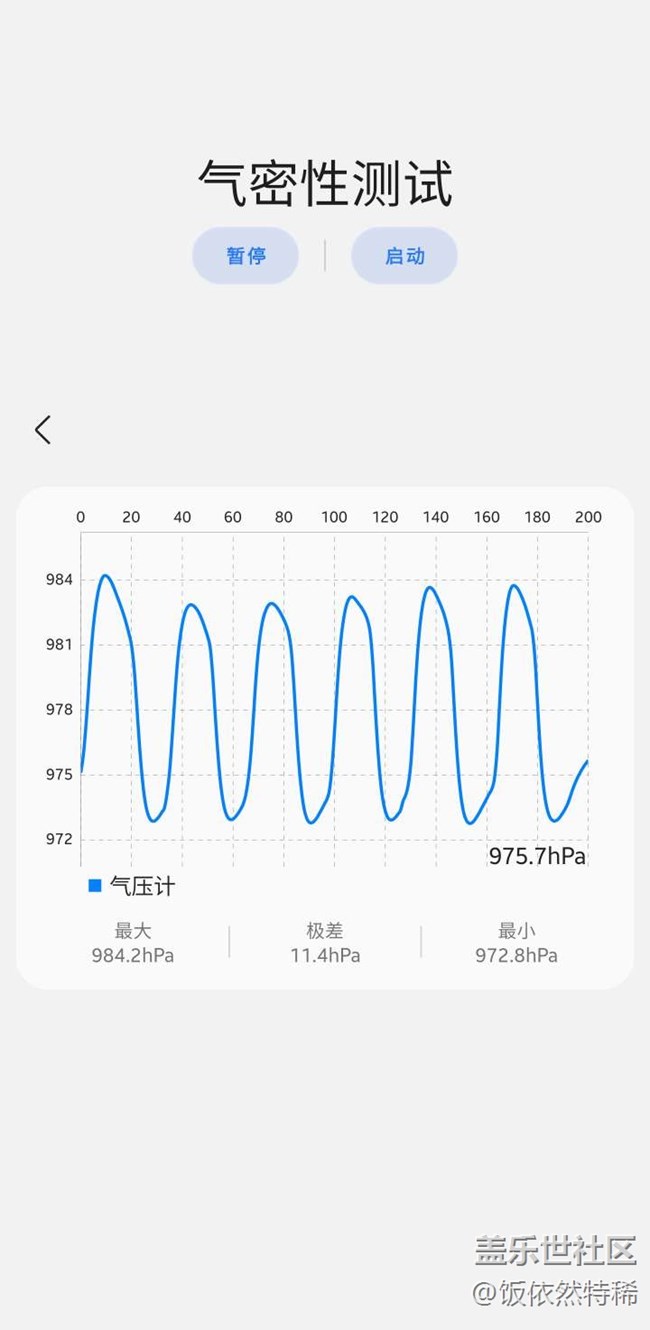This screenshot has width=650, height=1330.
Task: Start the test with 启动 button
Action: click(x=404, y=255)
